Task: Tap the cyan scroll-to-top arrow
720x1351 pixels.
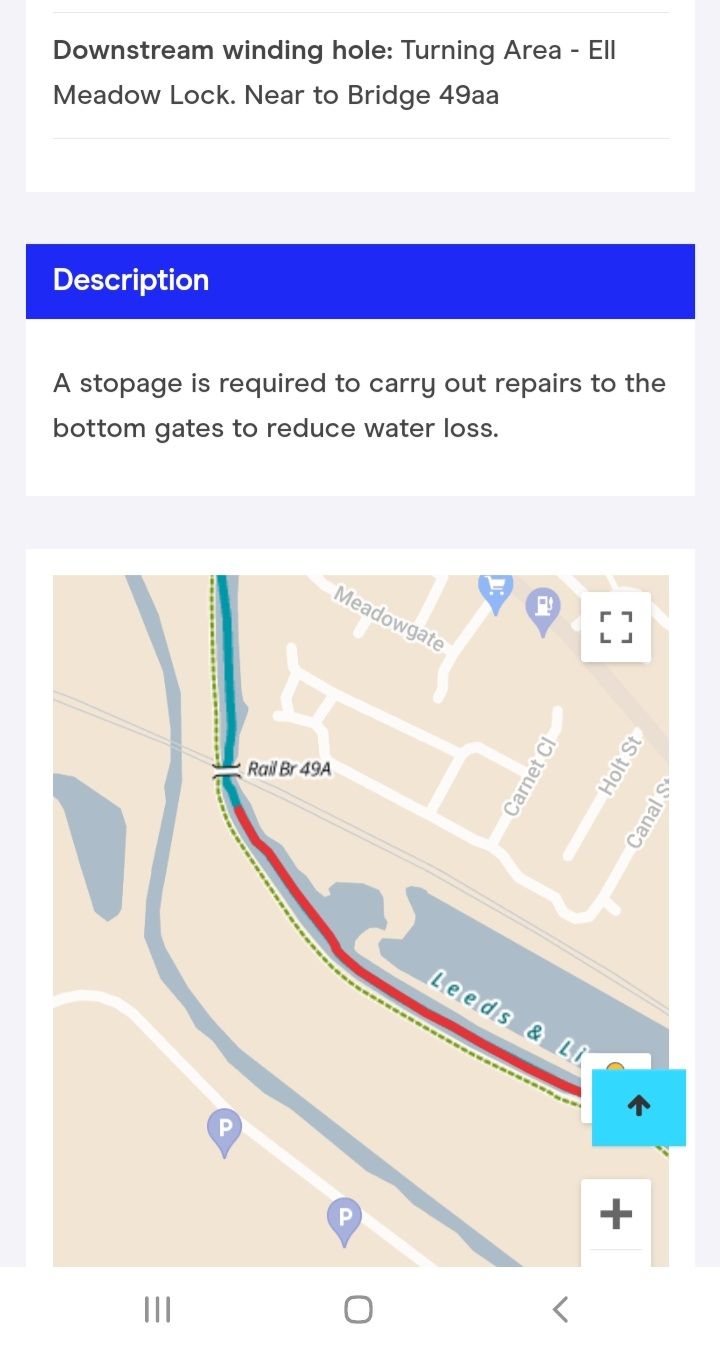Action: (x=638, y=1106)
